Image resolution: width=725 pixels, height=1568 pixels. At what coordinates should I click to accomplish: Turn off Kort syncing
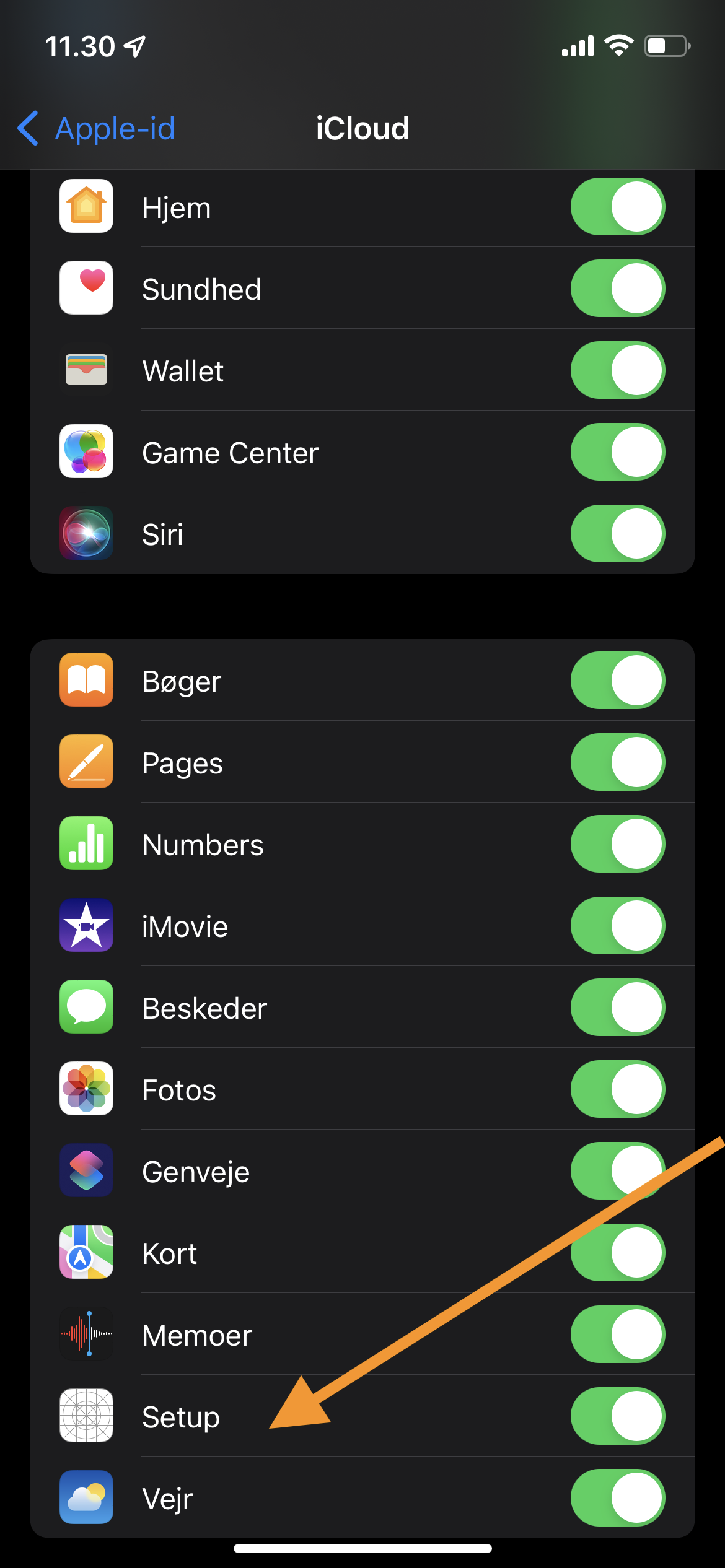[x=617, y=1253]
